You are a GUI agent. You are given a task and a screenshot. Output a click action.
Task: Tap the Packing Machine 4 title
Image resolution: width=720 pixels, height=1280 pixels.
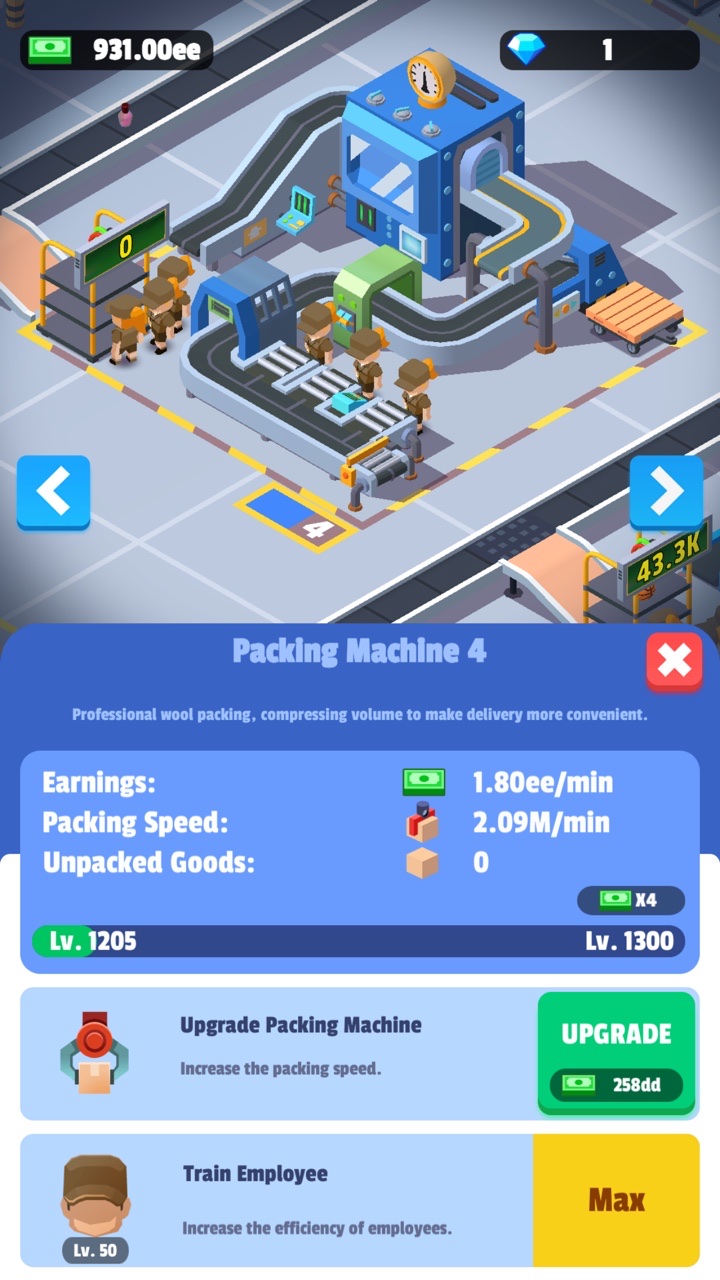pyautogui.click(x=359, y=652)
